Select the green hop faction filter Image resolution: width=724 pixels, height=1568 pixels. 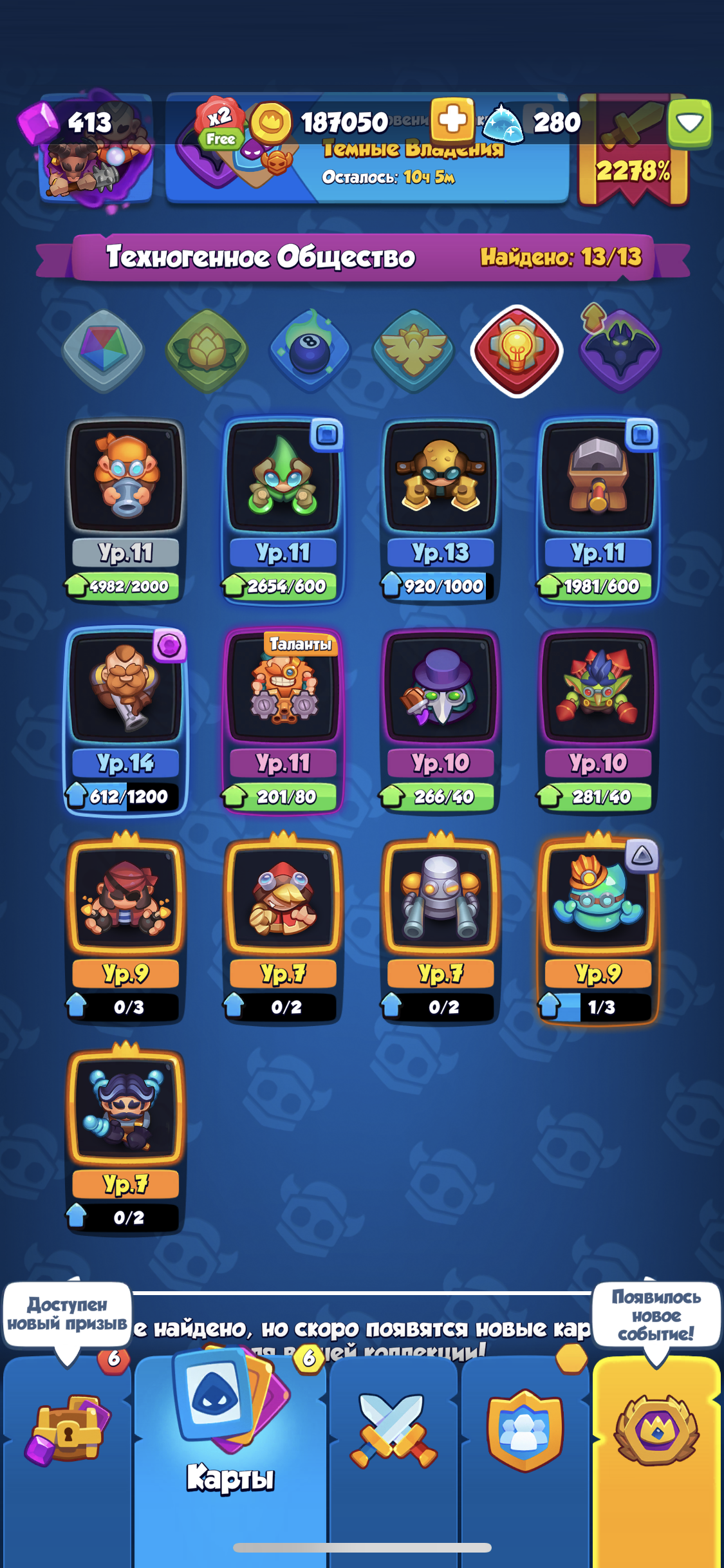coord(207,351)
